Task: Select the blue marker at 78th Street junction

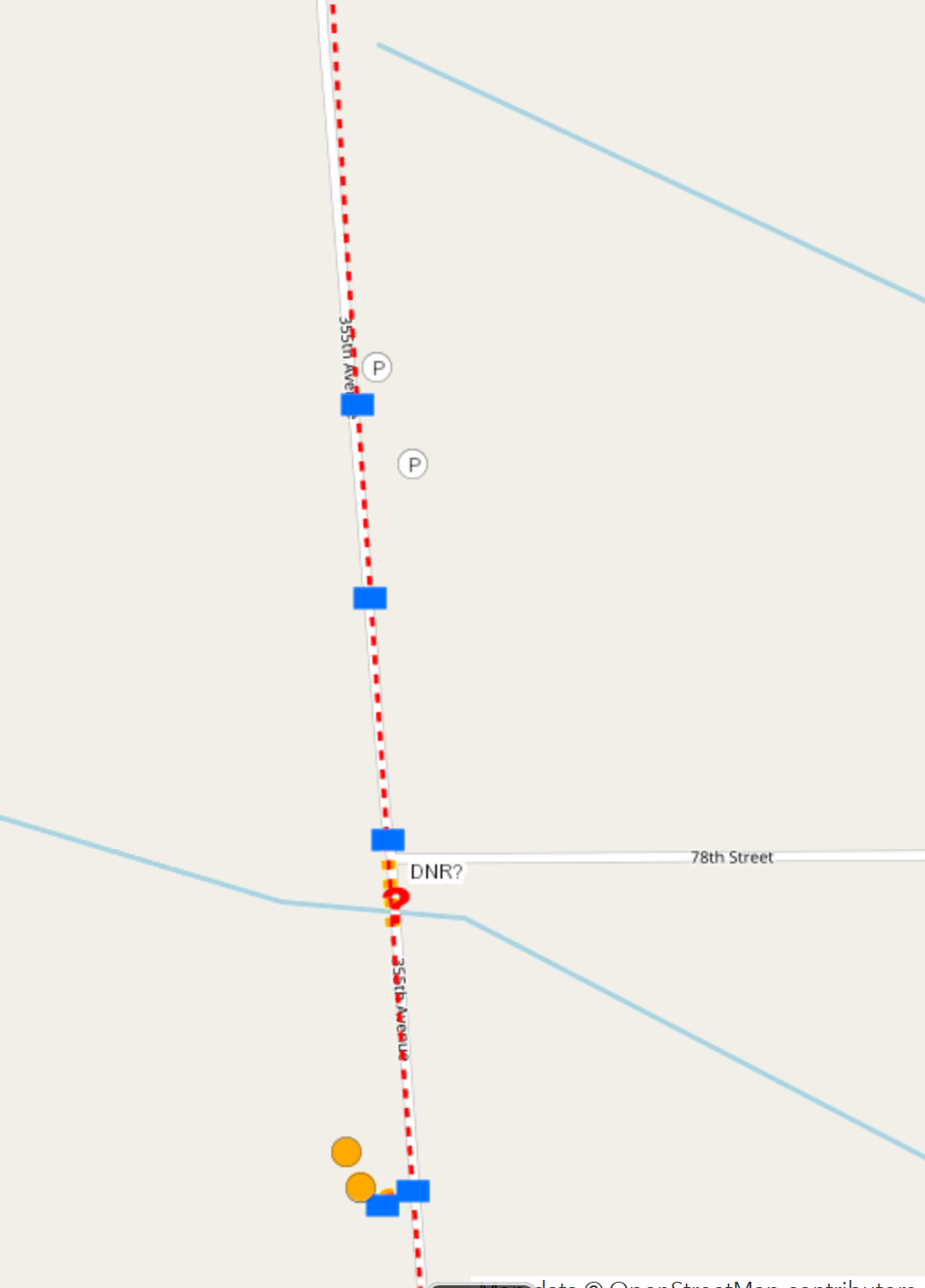Action: 388,839
